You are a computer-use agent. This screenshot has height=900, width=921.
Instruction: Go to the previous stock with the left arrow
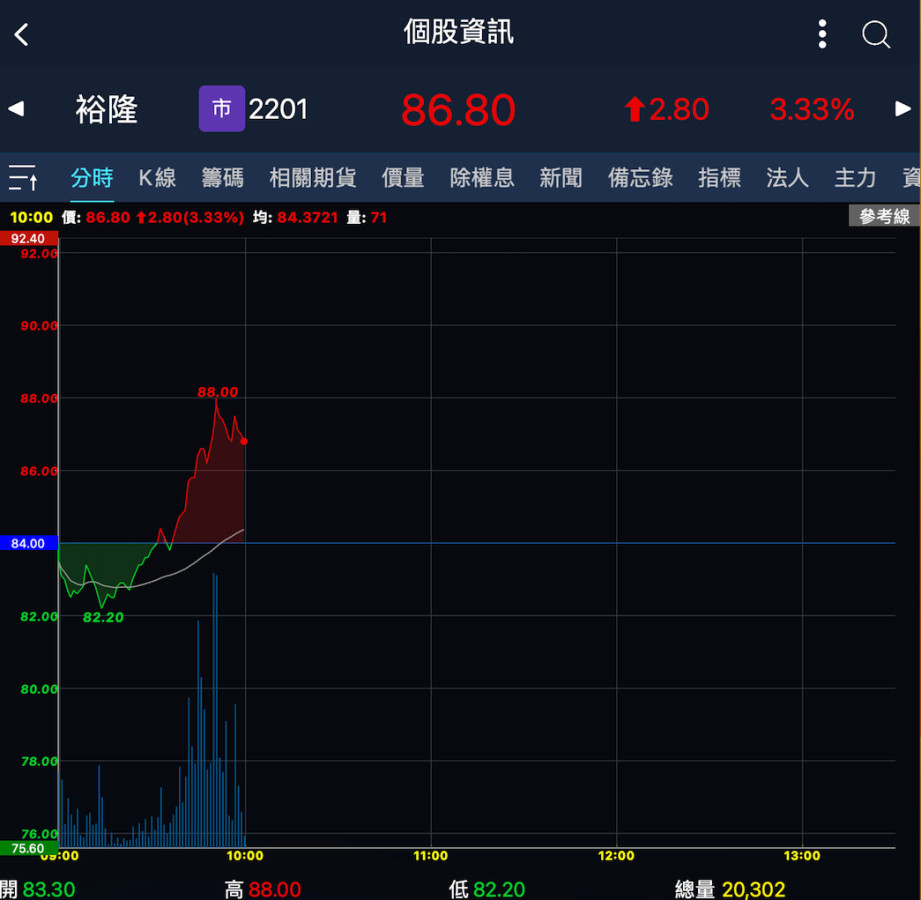coord(16,109)
